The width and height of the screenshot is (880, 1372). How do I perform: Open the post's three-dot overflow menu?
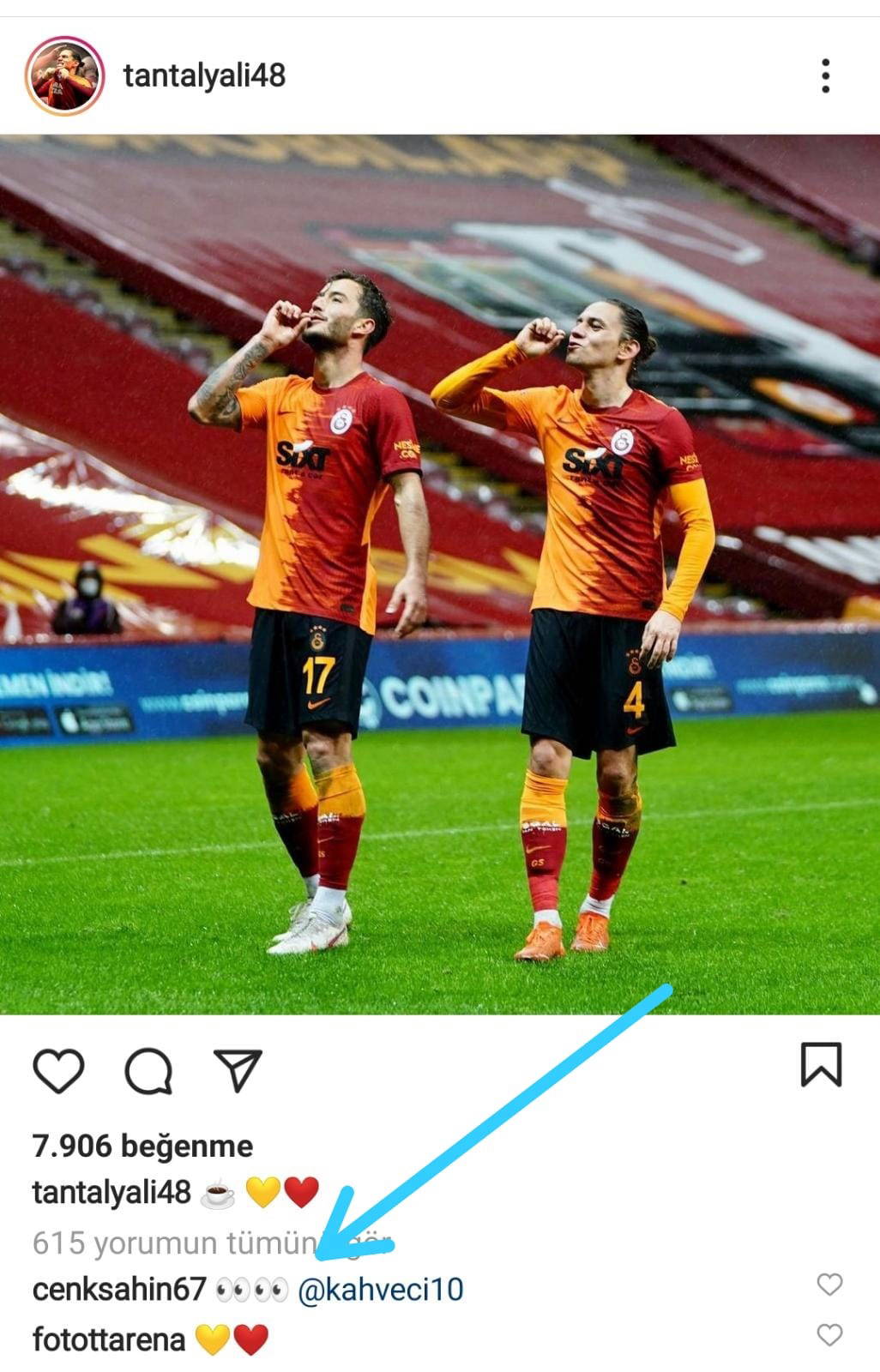tap(825, 76)
